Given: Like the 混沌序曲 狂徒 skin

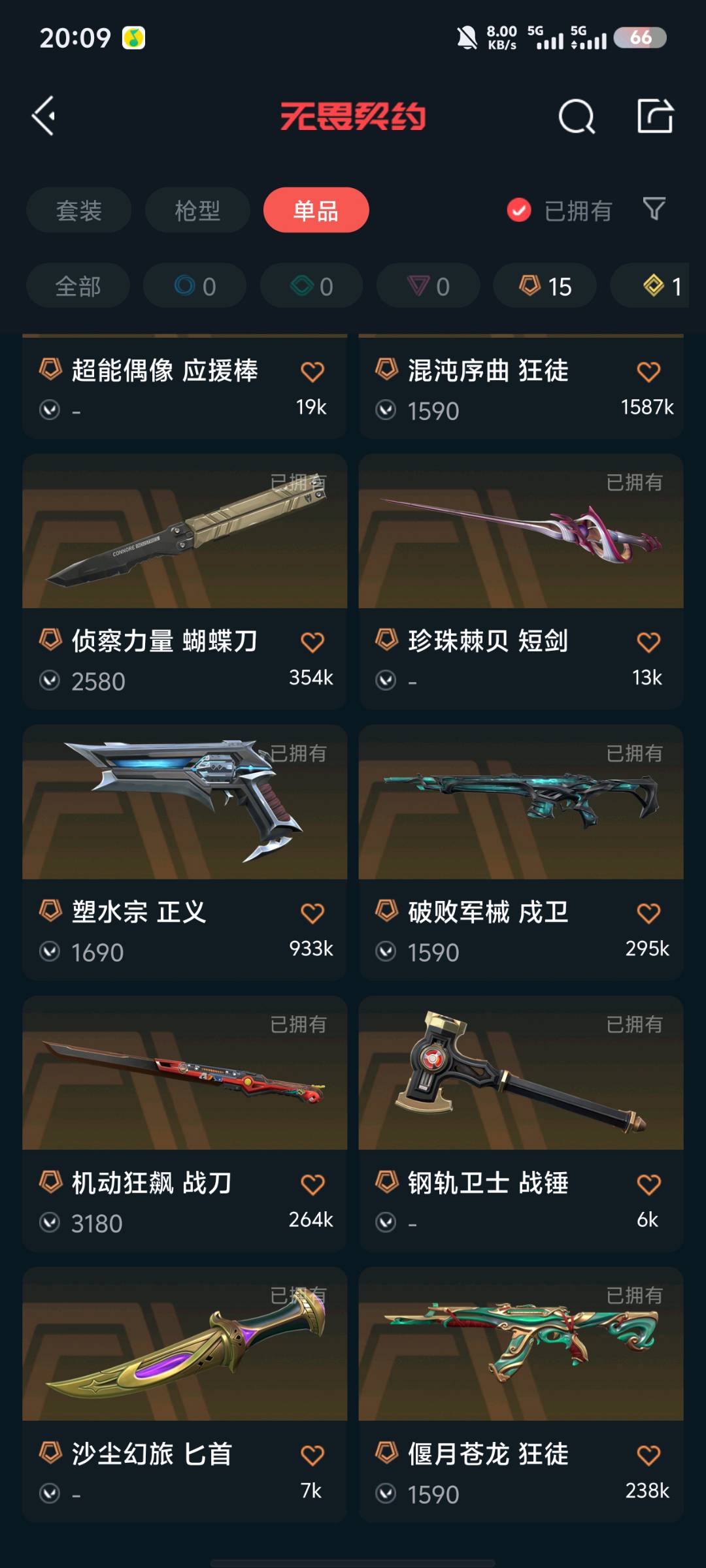Looking at the screenshot, I should [x=648, y=372].
